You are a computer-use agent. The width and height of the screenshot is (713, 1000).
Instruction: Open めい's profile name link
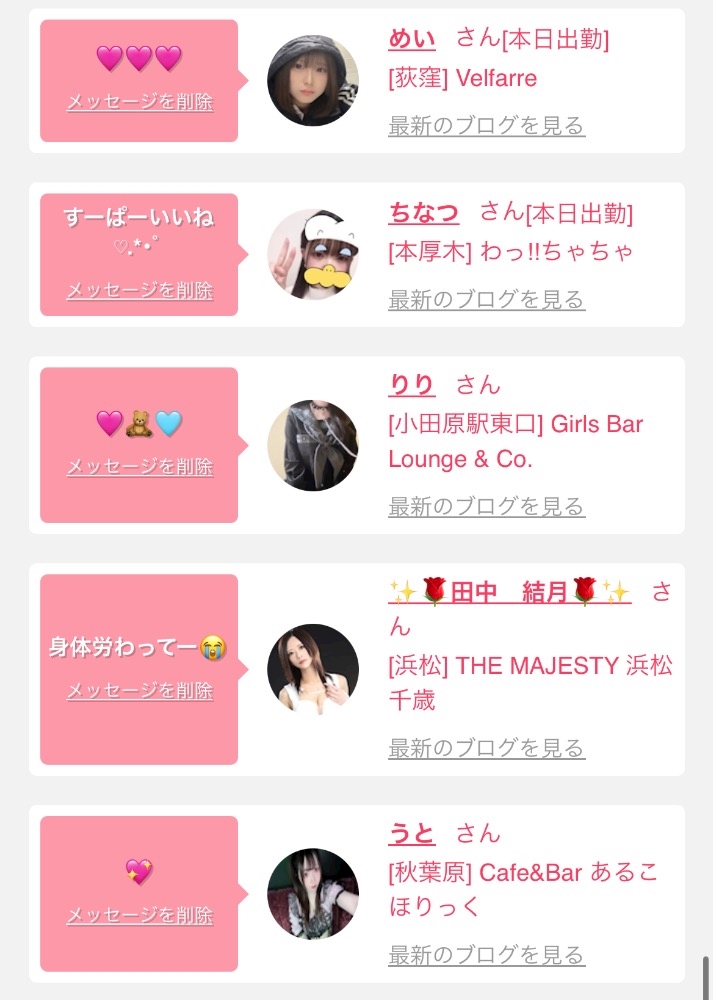tap(411, 39)
